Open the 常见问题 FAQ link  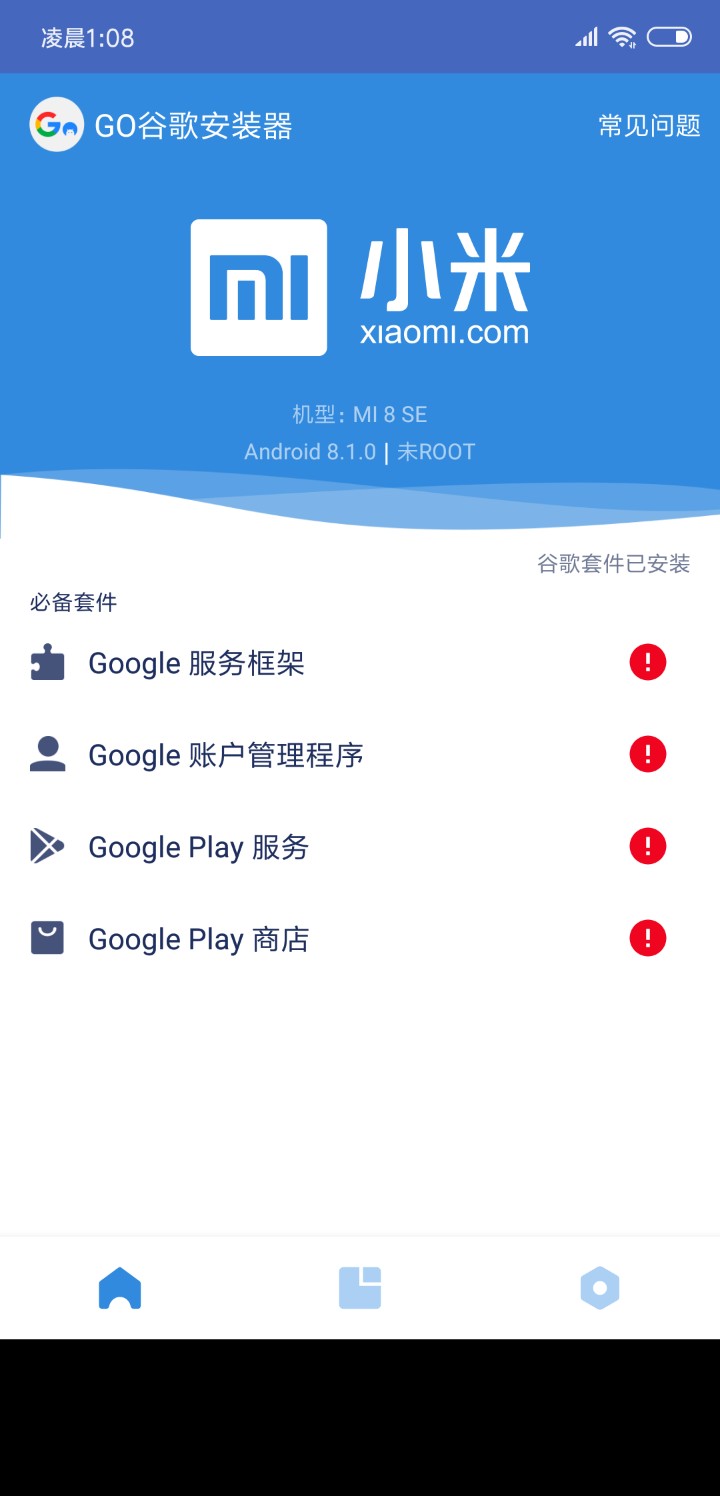(649, 126)
